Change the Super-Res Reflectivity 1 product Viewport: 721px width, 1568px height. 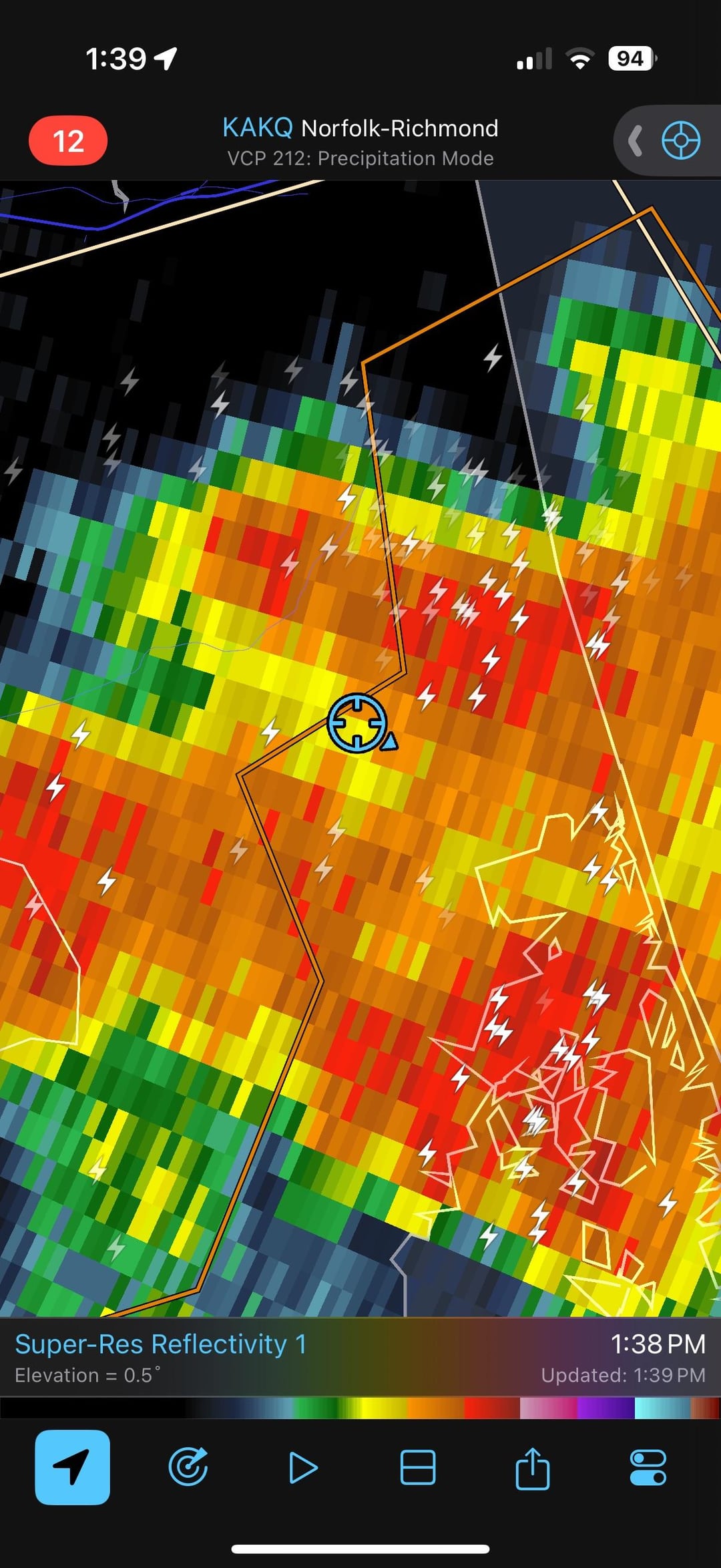[160, 1344]
